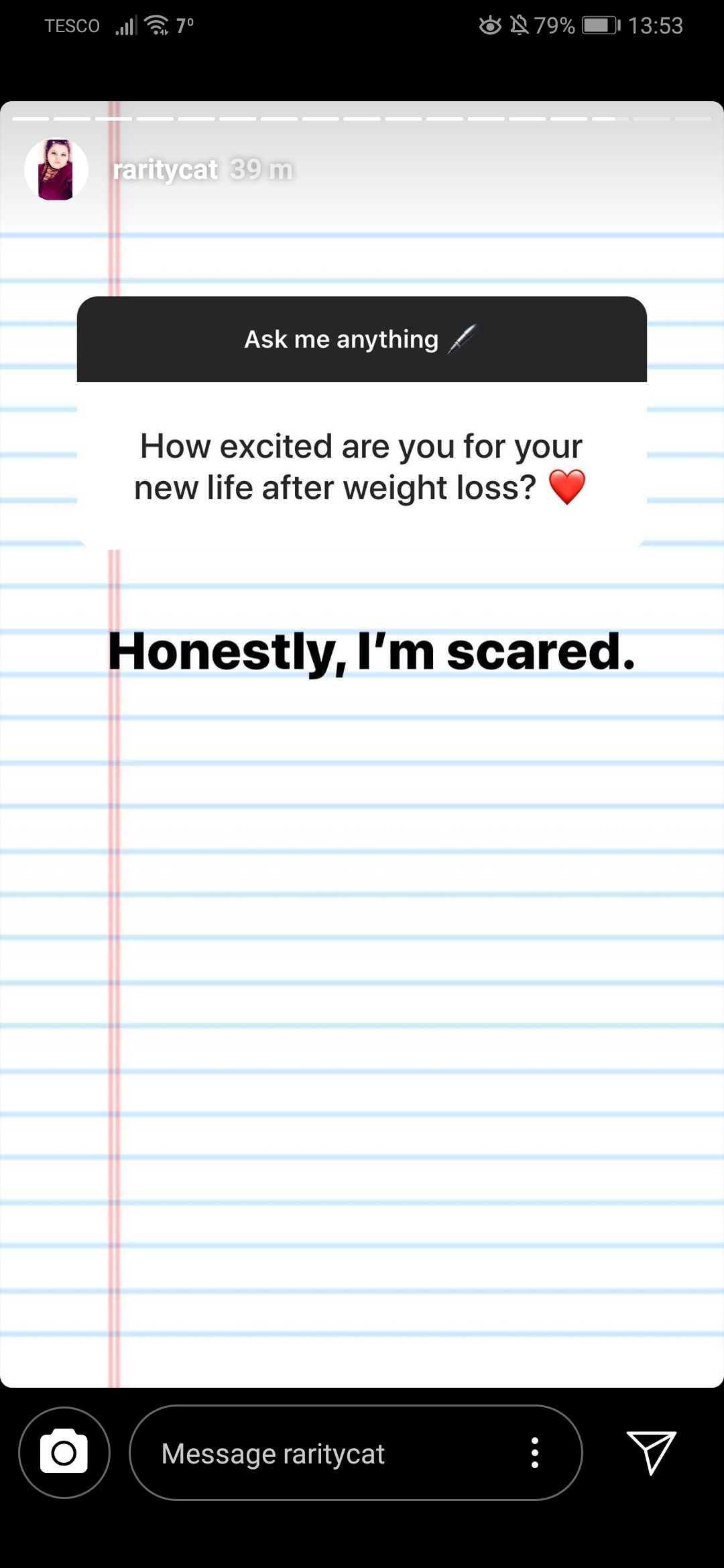Share this story via paper-plane icon
The width and height of the screenshot is (724, 1568).
click(x=651, y=1452)
